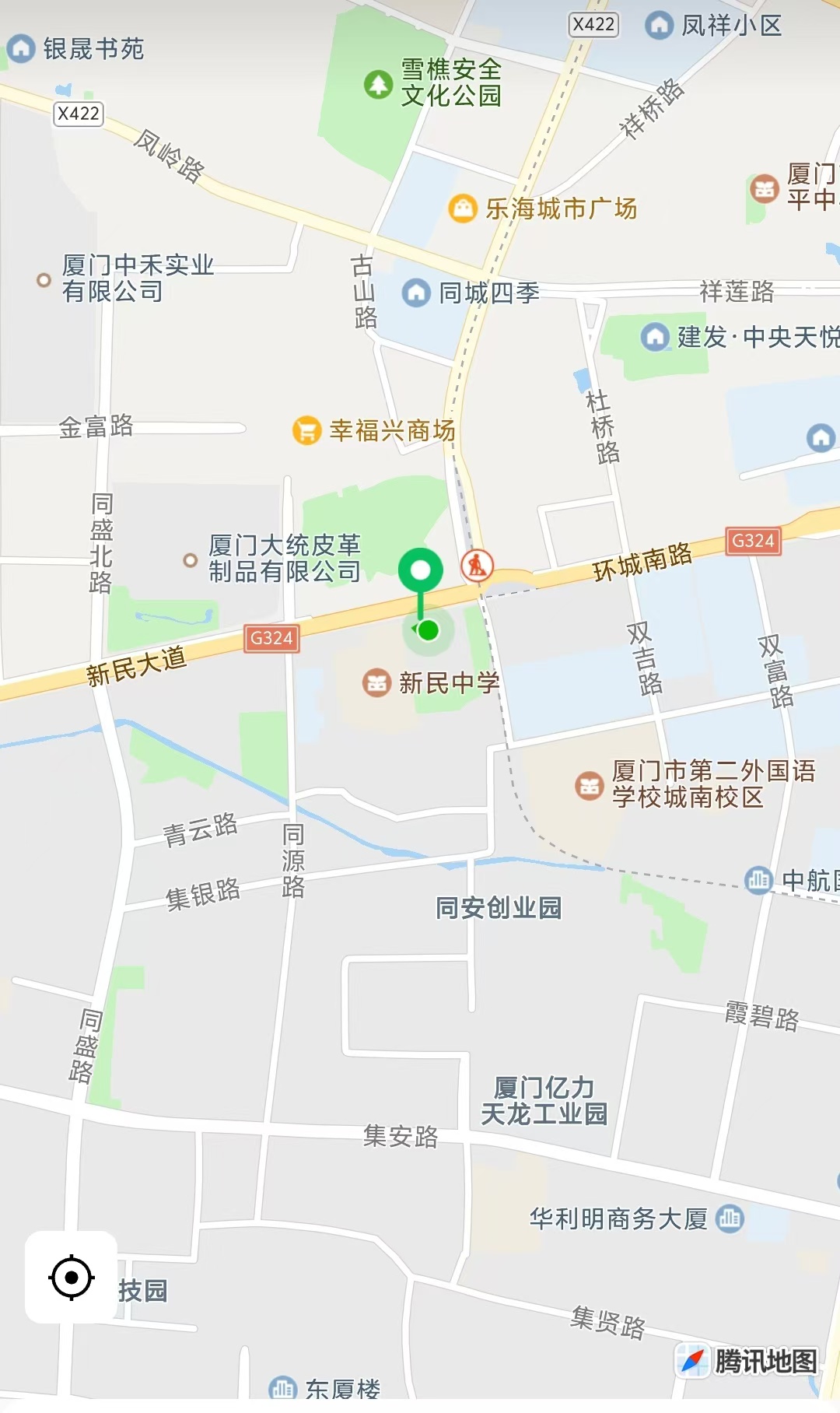The image size is (840, 1413).
Task: Tap the road construction warning icon
Action: click(477, 565)
